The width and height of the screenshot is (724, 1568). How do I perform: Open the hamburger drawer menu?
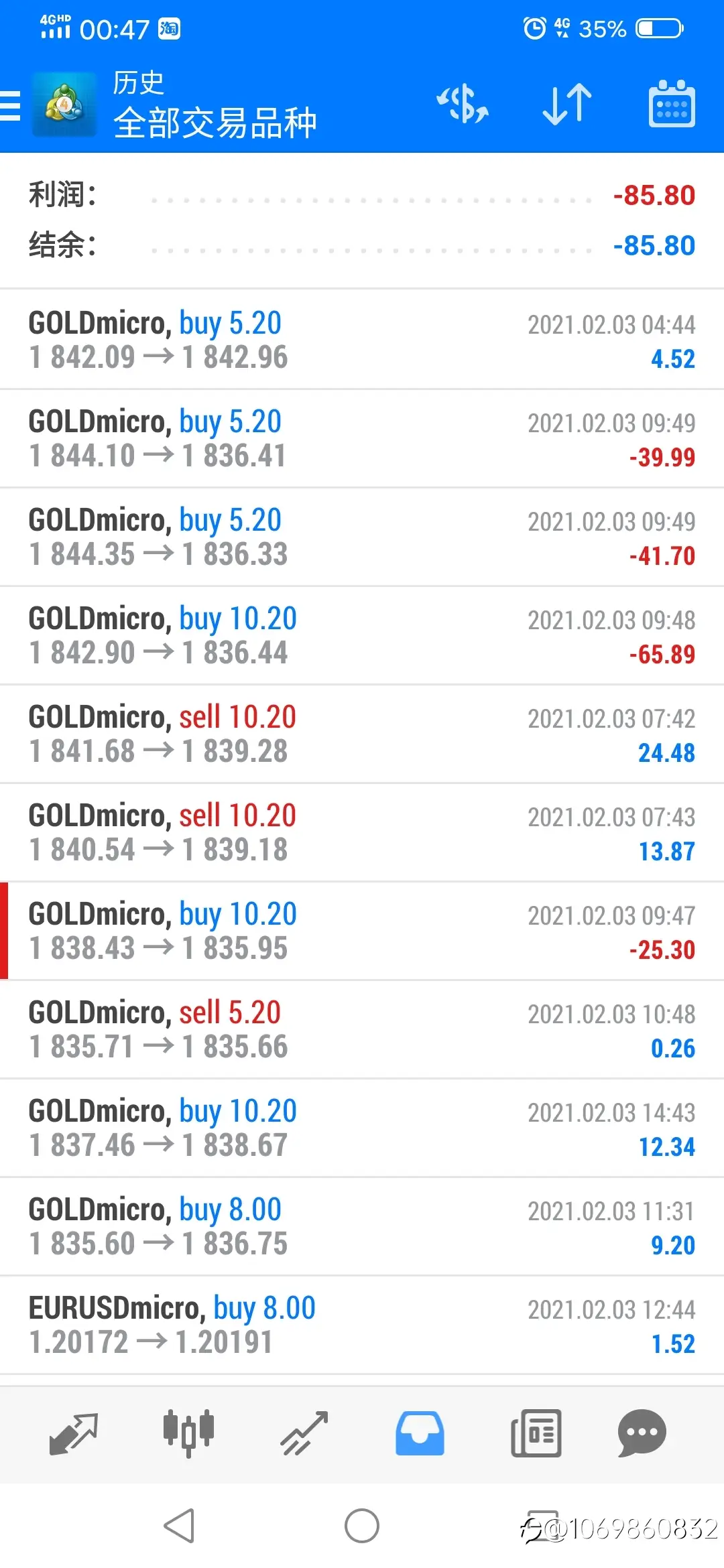click(10, 105)
